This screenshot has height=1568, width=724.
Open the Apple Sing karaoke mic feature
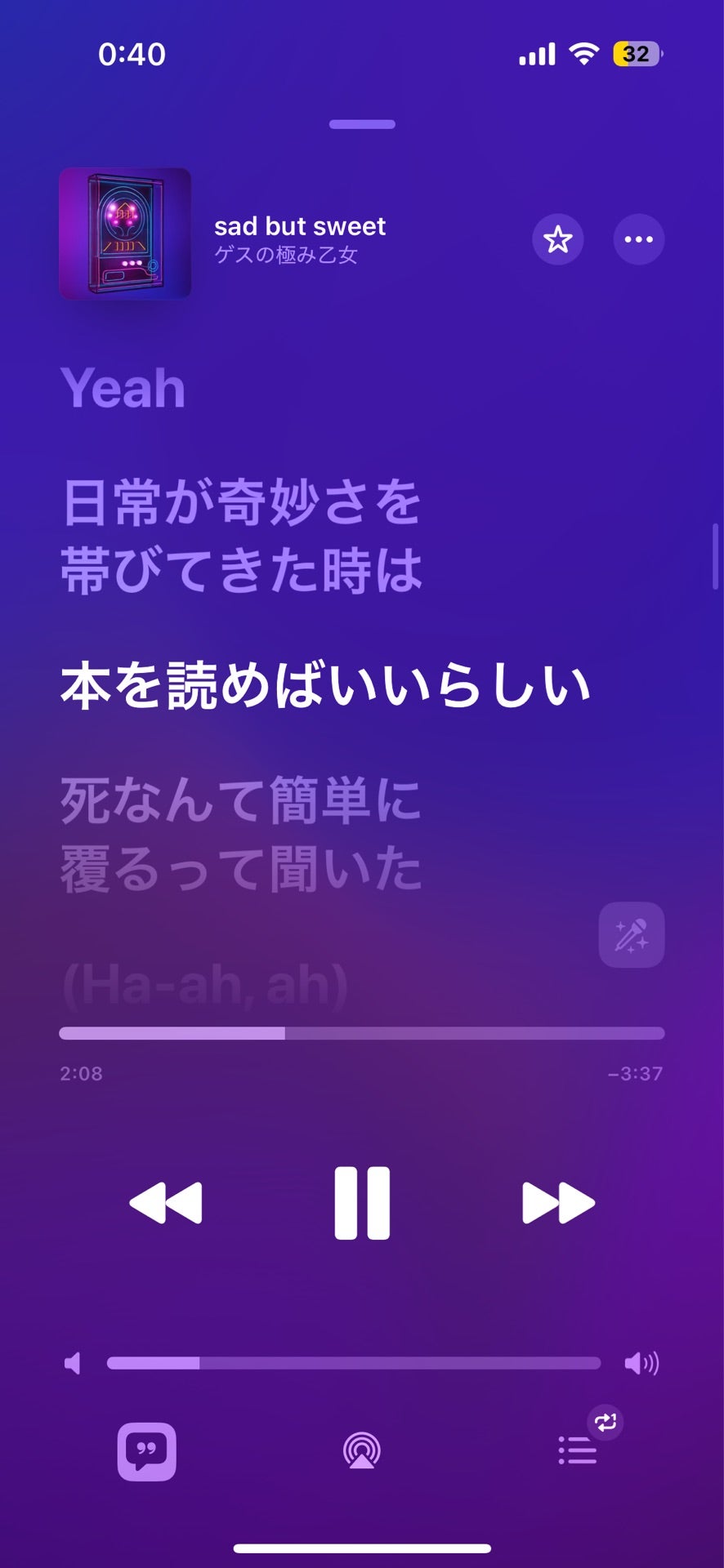pyautogui.click(x=632, y=935)
